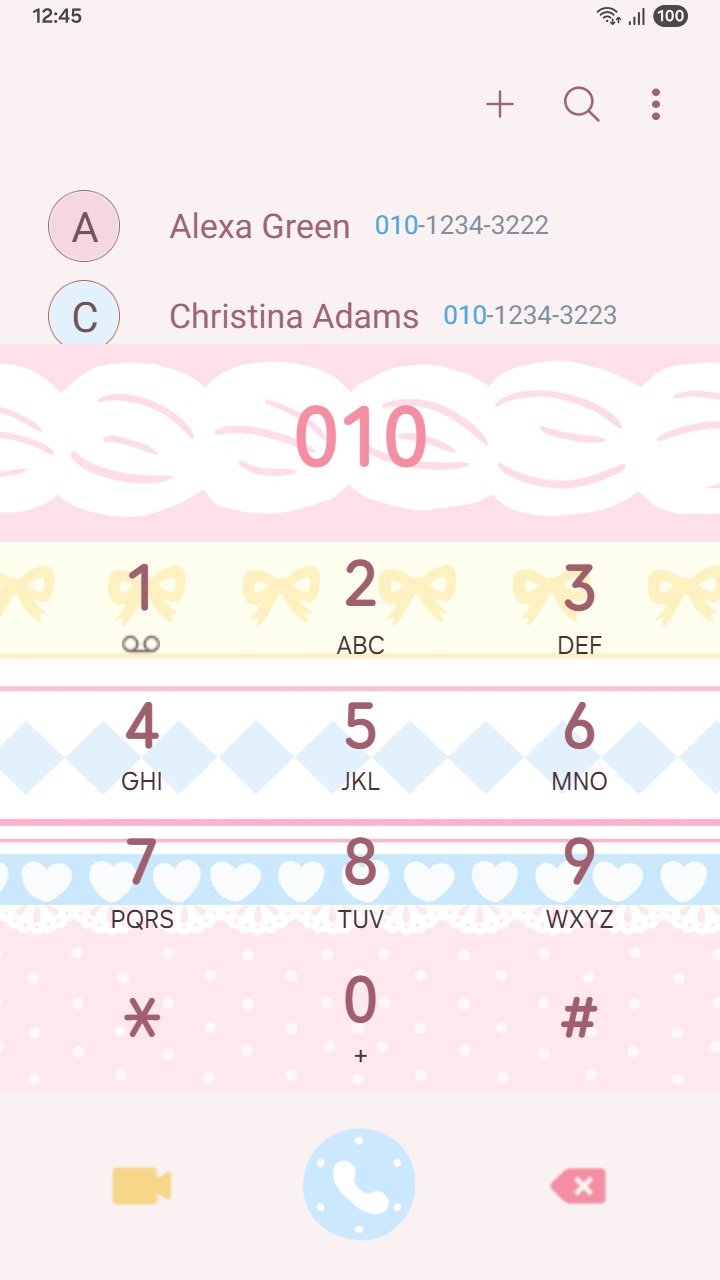The height and width of the screenshot is (1280, 720).
Task: Place the call with the phone button
Action: click(359, 1185)
